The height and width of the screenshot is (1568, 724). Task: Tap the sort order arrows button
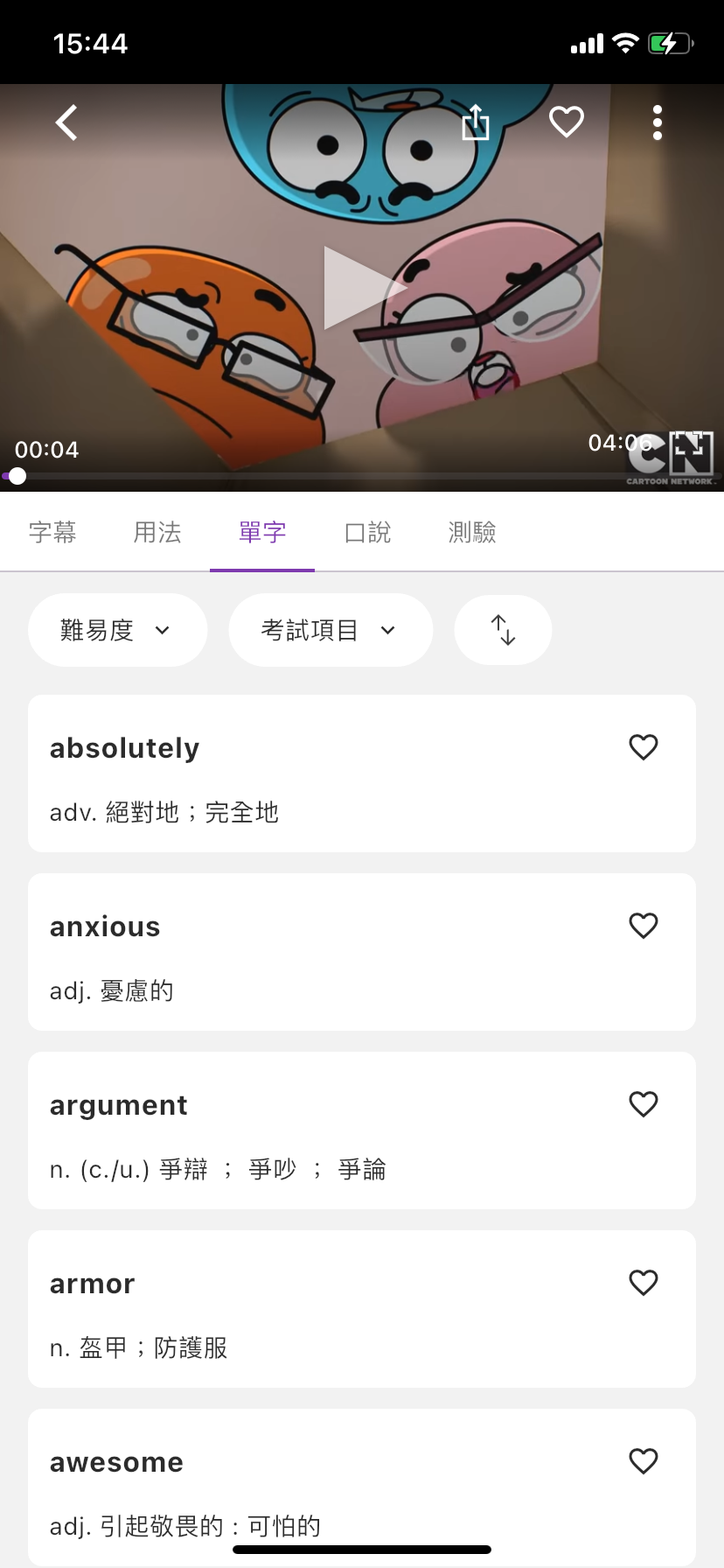point(503,630)
